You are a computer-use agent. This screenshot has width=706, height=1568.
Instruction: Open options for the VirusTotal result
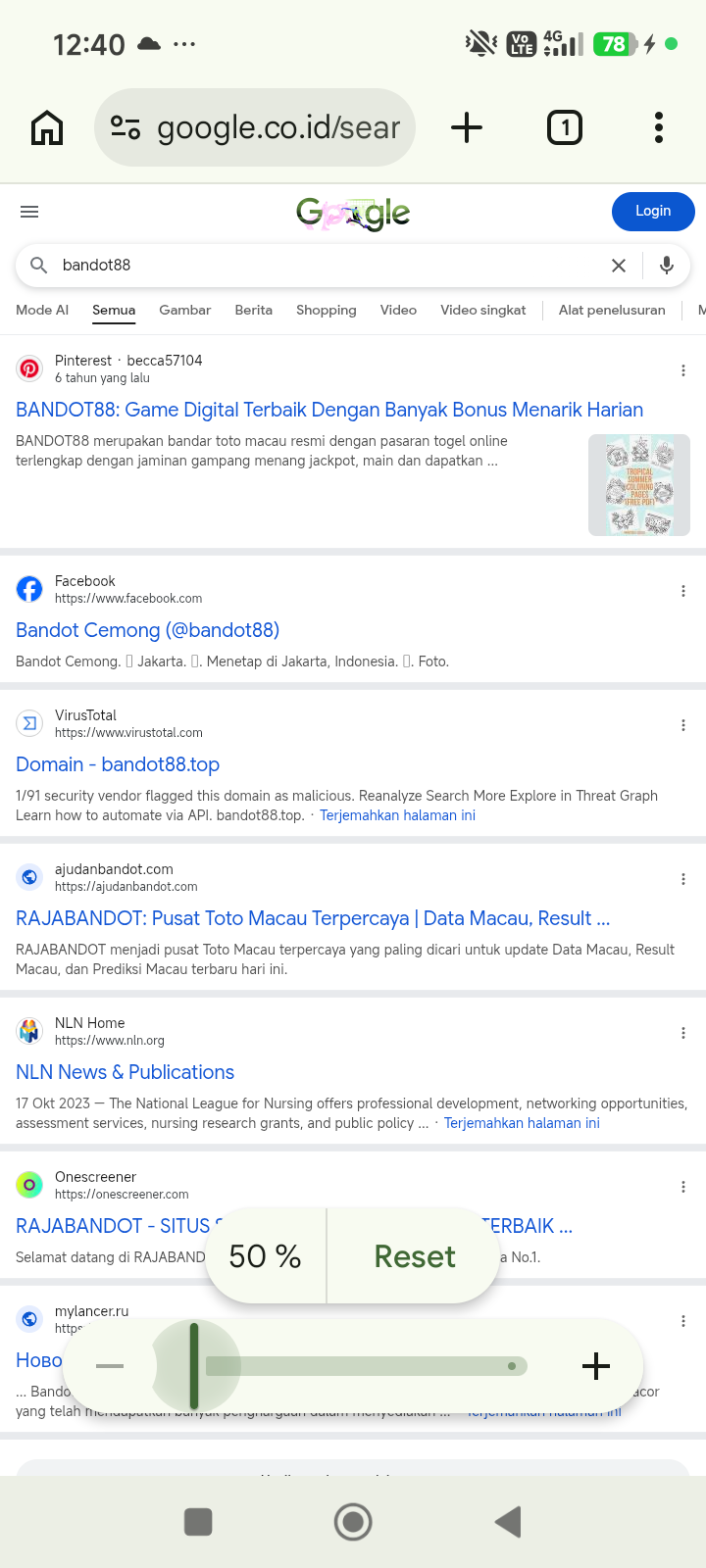coord(683,725)
